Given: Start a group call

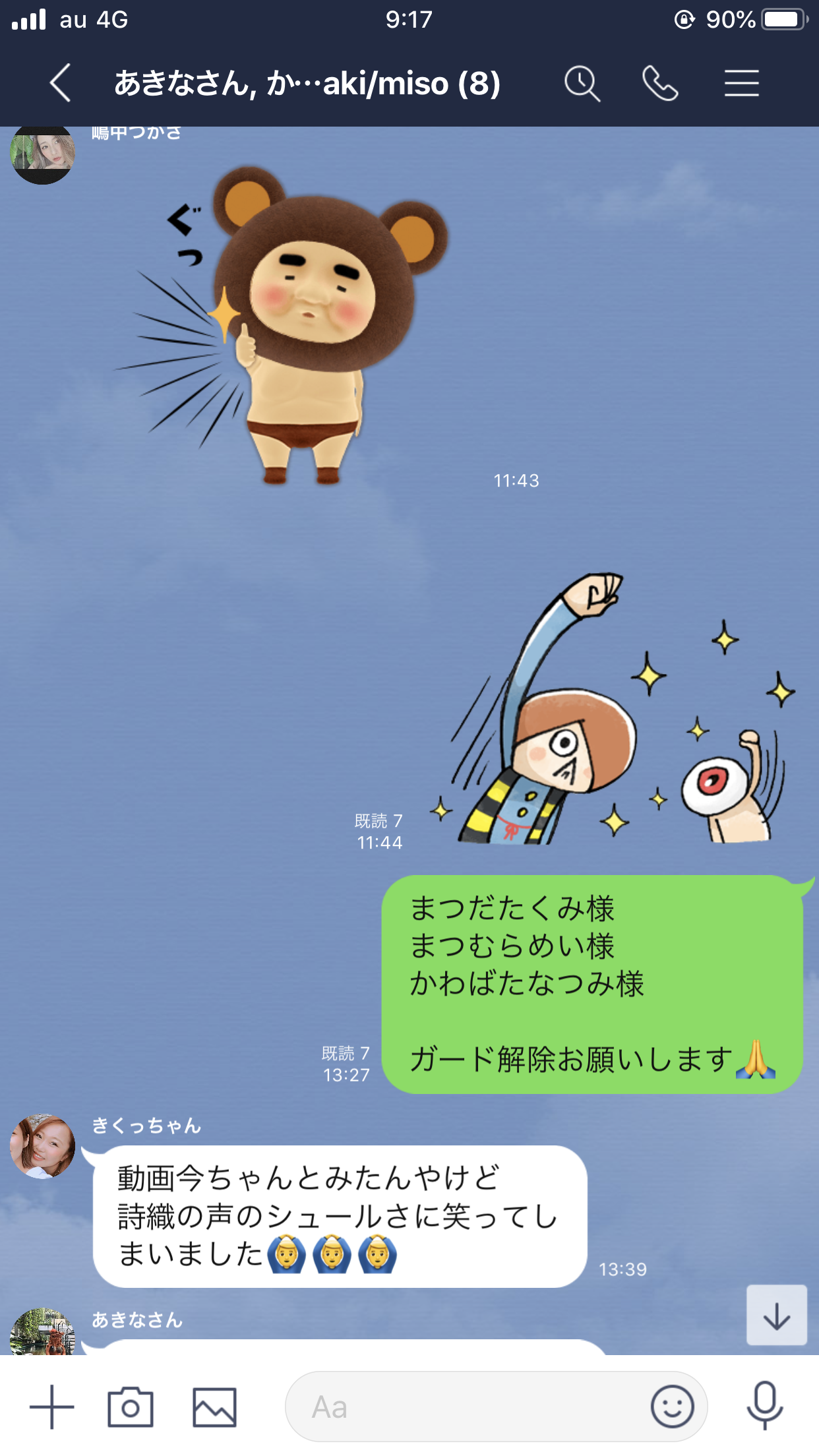Looking at the screenshot, I should 660,84.
